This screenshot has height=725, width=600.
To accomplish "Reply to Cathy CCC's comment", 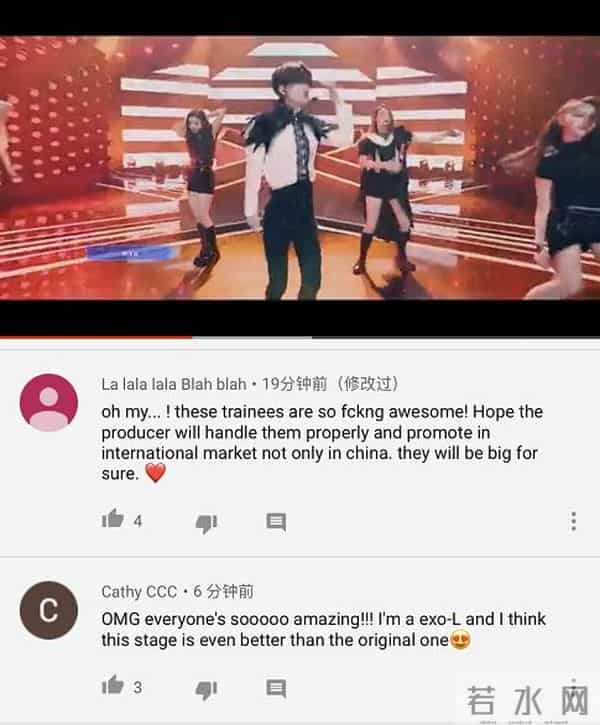I will click(x=276, y=688).
